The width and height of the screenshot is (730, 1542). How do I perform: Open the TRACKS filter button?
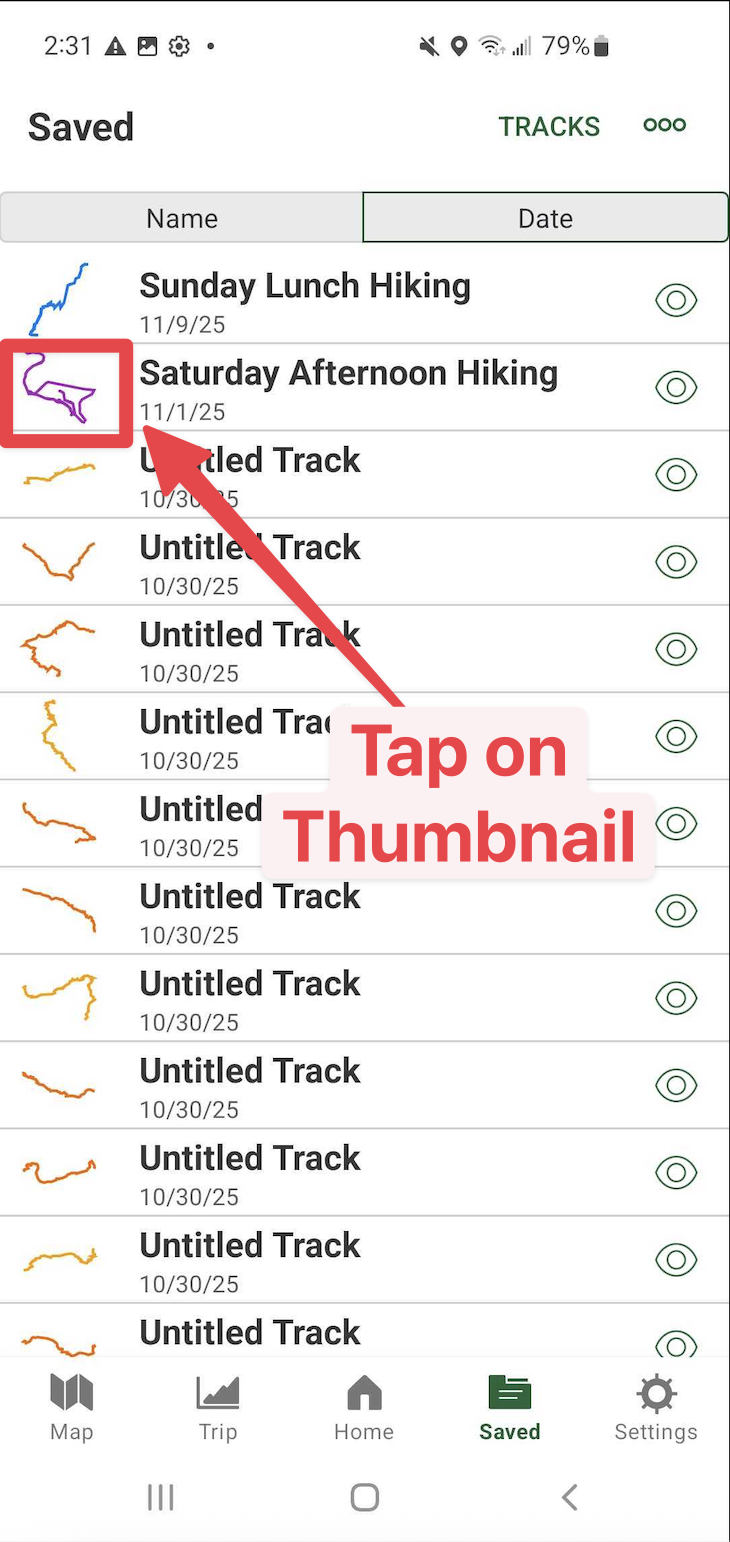[549, 126]
